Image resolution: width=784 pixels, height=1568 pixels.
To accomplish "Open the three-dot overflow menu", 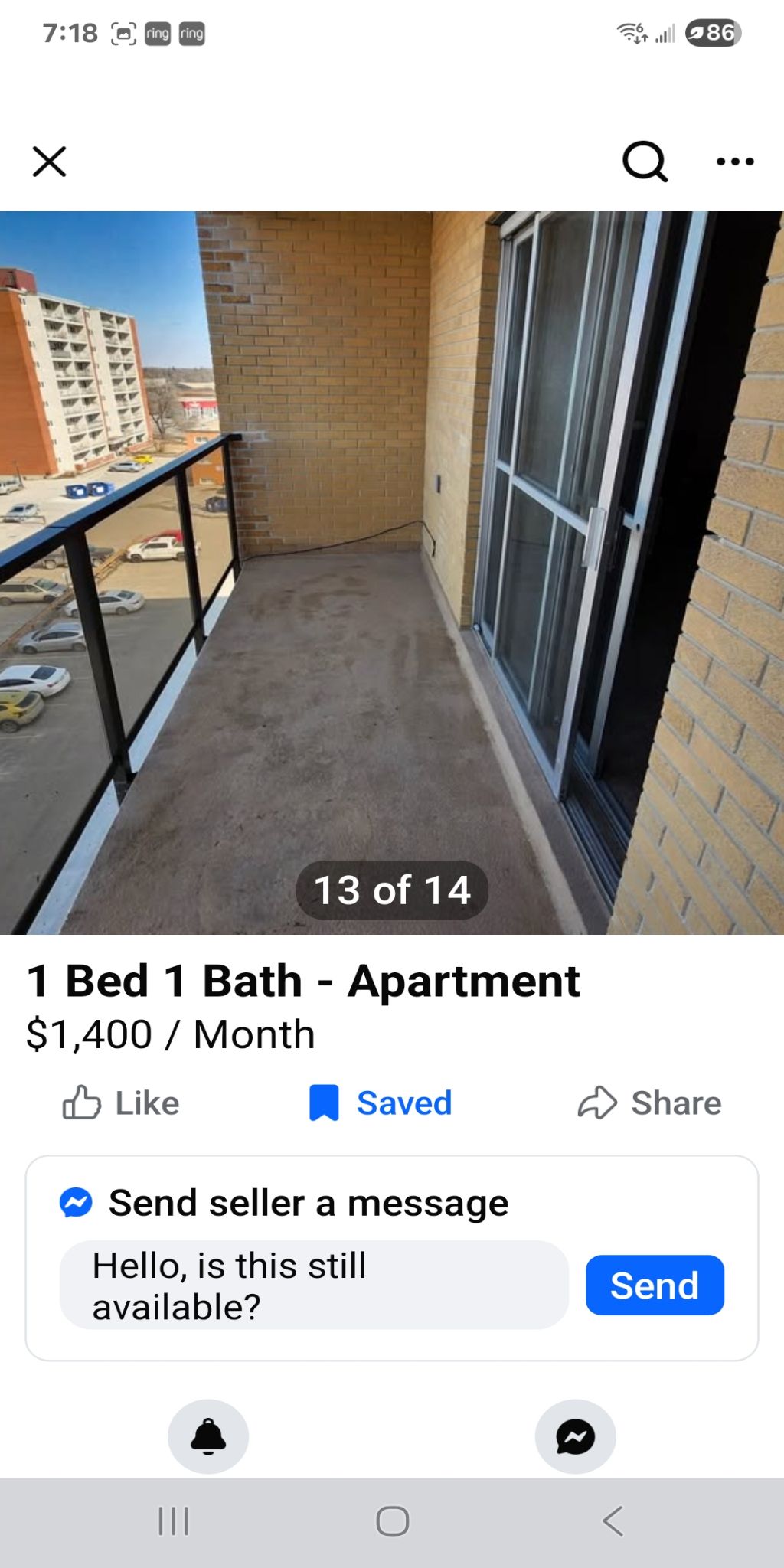I will point(735,162).
